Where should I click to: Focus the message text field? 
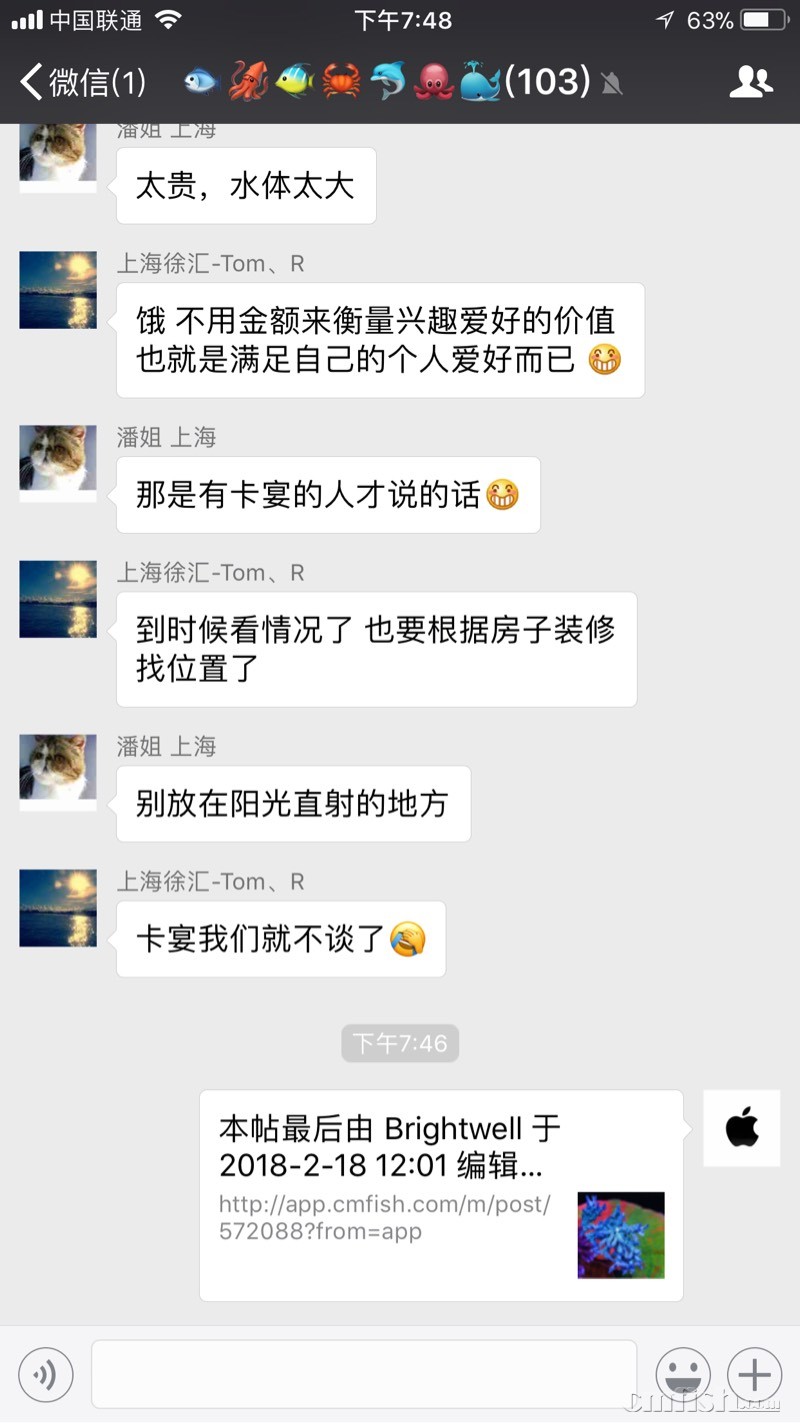coord(364,1375)
